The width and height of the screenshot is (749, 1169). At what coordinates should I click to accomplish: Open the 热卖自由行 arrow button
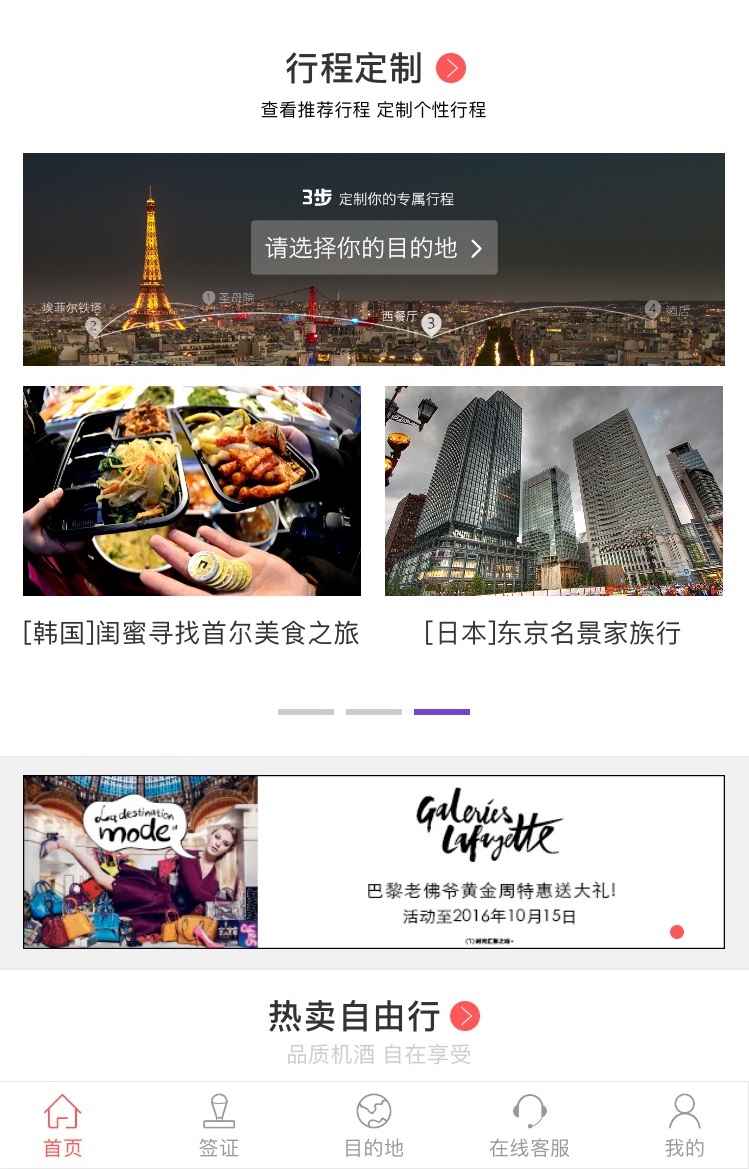(465, 1017)
